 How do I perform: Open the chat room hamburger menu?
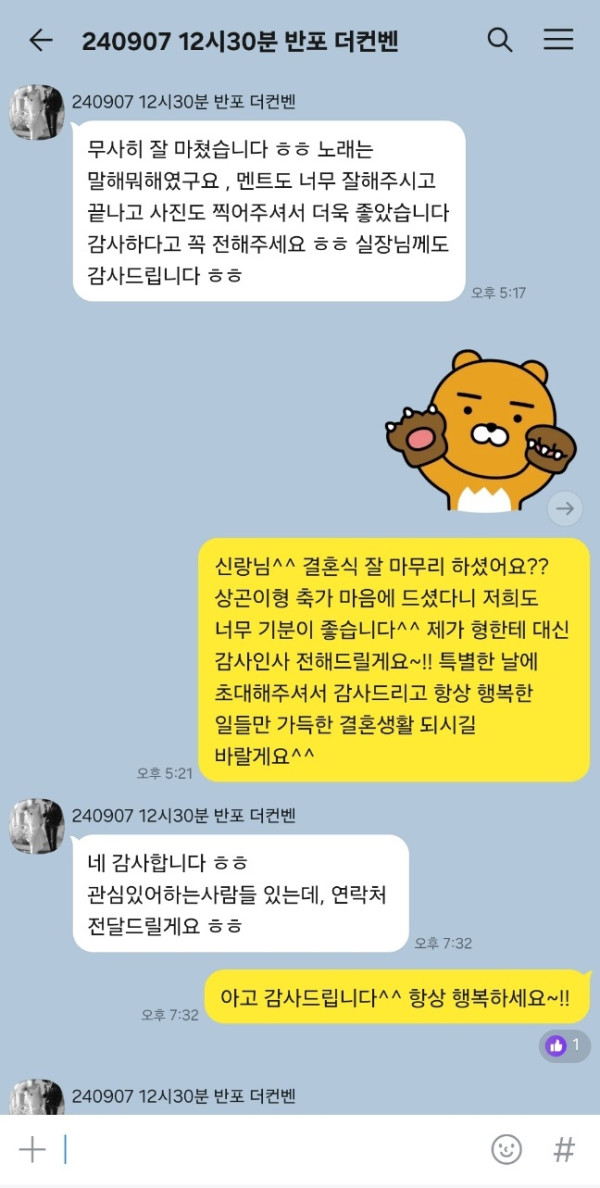558,40
